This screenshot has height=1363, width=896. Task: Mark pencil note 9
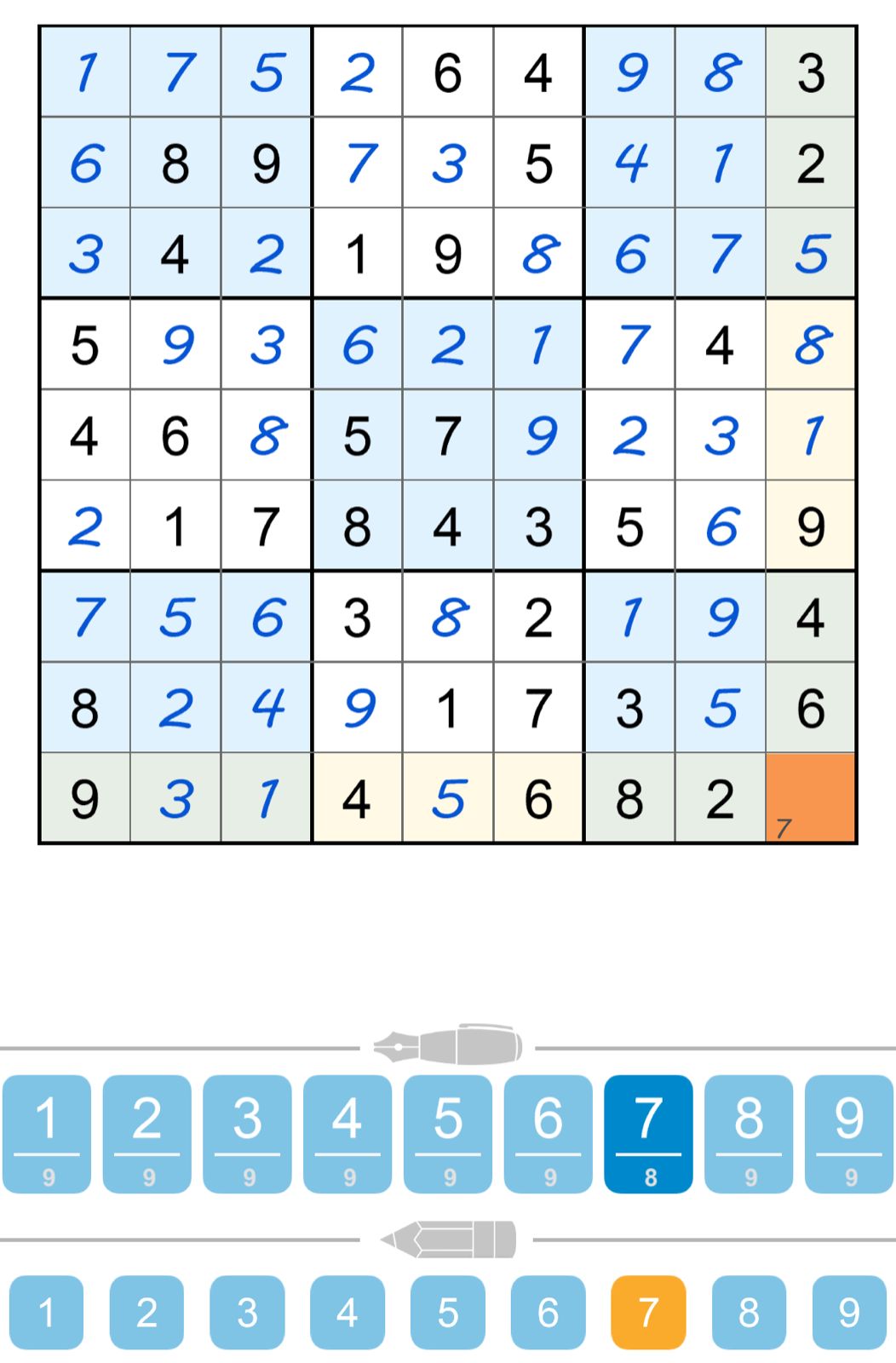click(849, 1312)
